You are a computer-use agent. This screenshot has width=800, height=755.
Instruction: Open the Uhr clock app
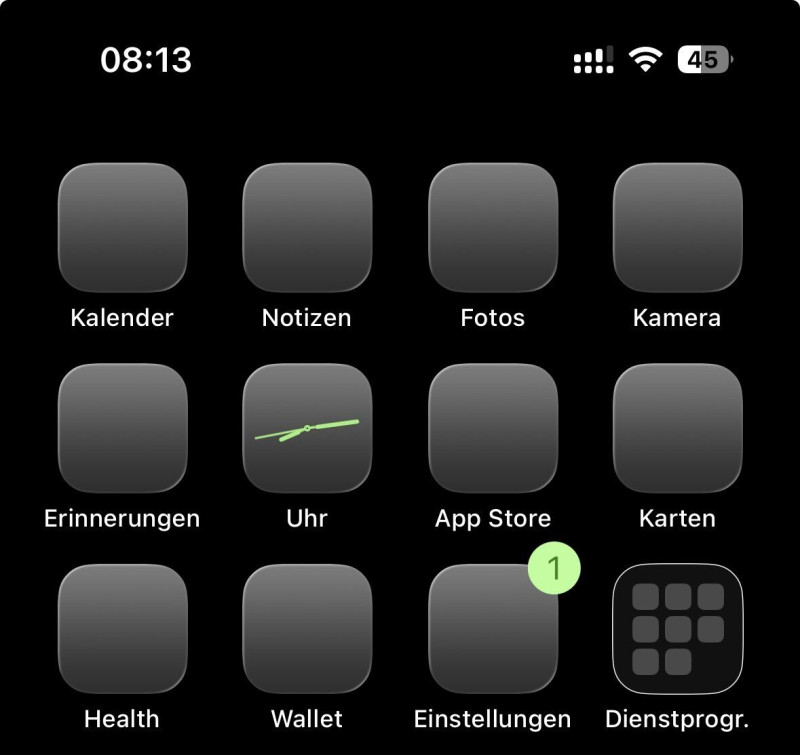pyautogui.click(x=307, y=428)
